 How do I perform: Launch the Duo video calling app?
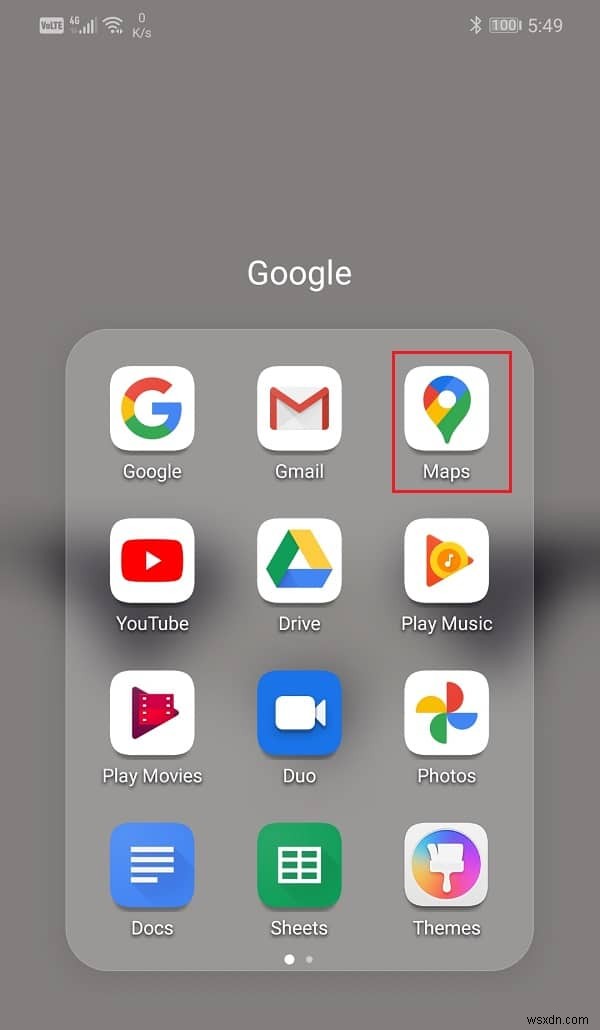click(x=299, y=712)
